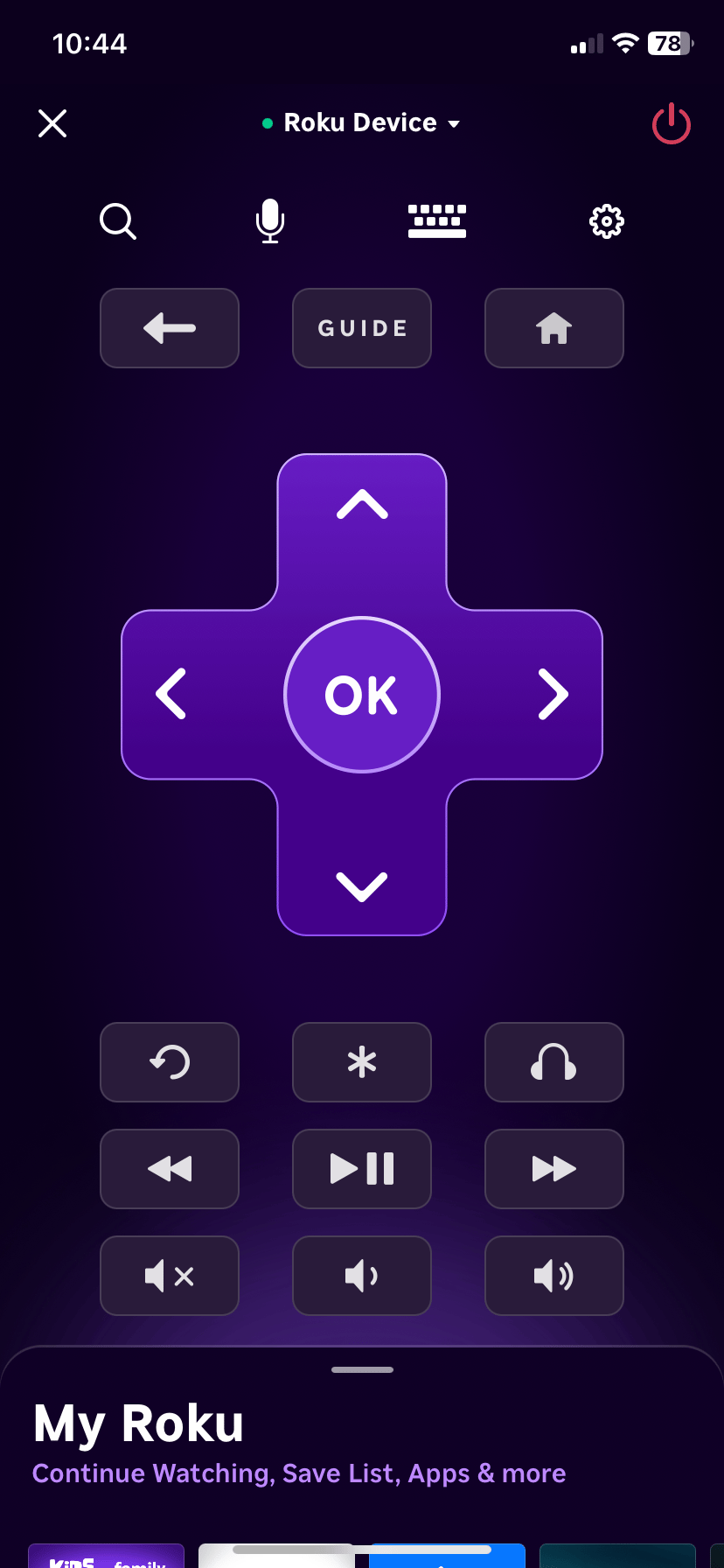
Task: Open search with the magnifier icon
Action: [118, 221]
